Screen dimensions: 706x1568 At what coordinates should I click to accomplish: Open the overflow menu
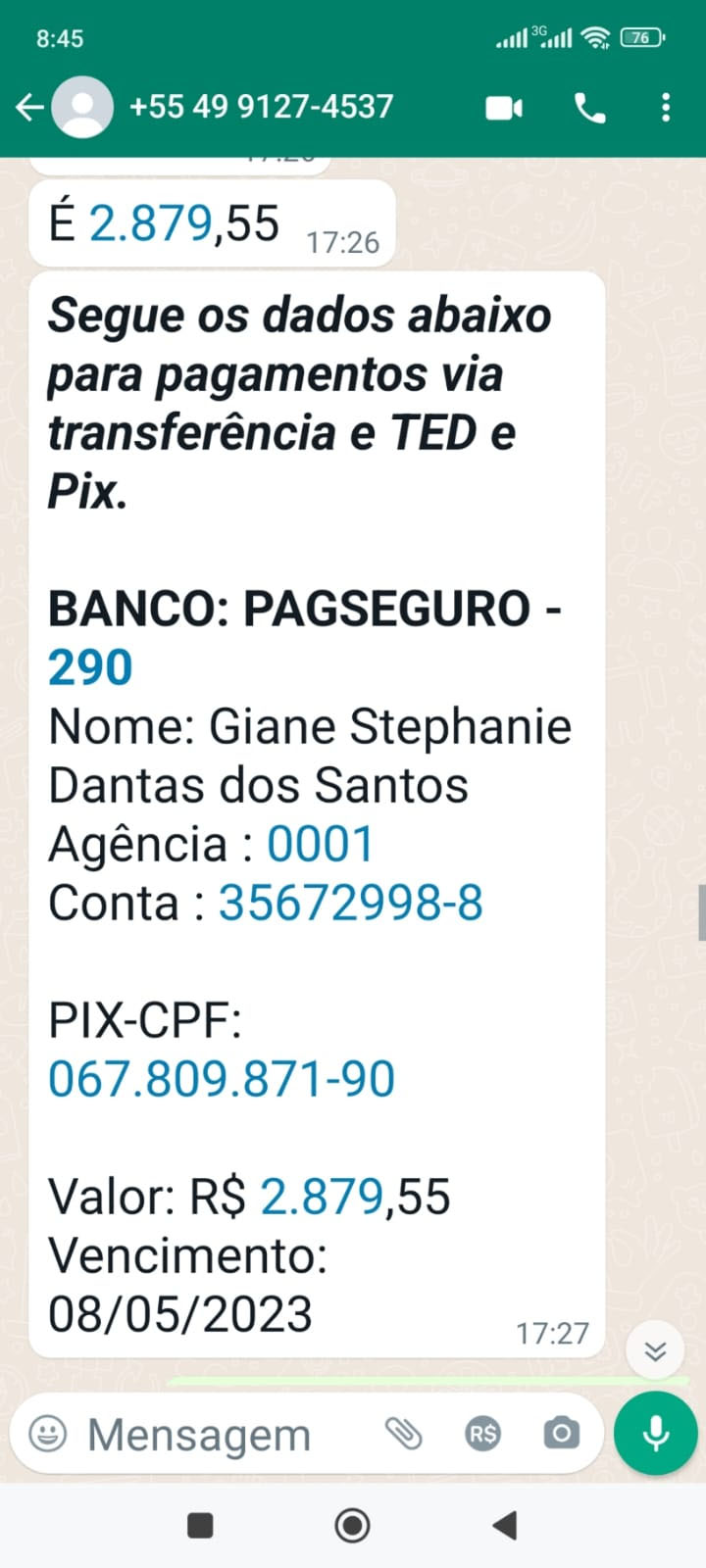(x=666, y=108)
